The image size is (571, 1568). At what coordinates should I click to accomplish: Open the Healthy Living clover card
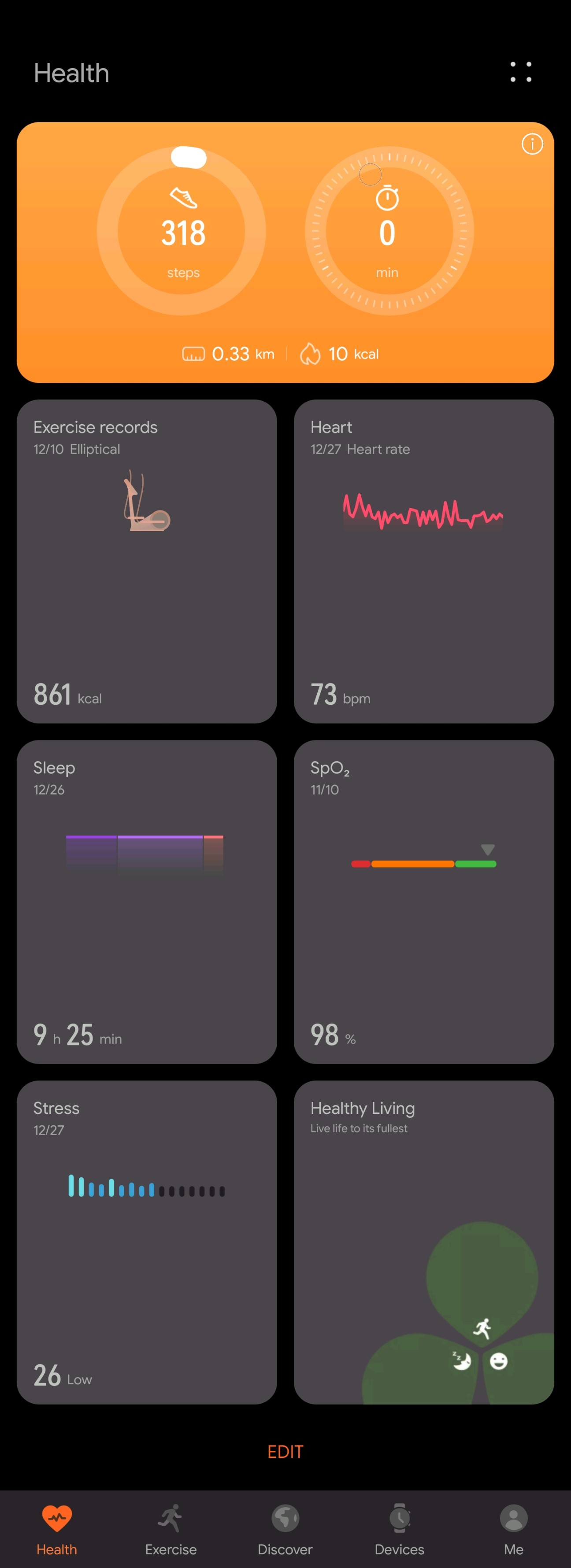click(424, 1242)
